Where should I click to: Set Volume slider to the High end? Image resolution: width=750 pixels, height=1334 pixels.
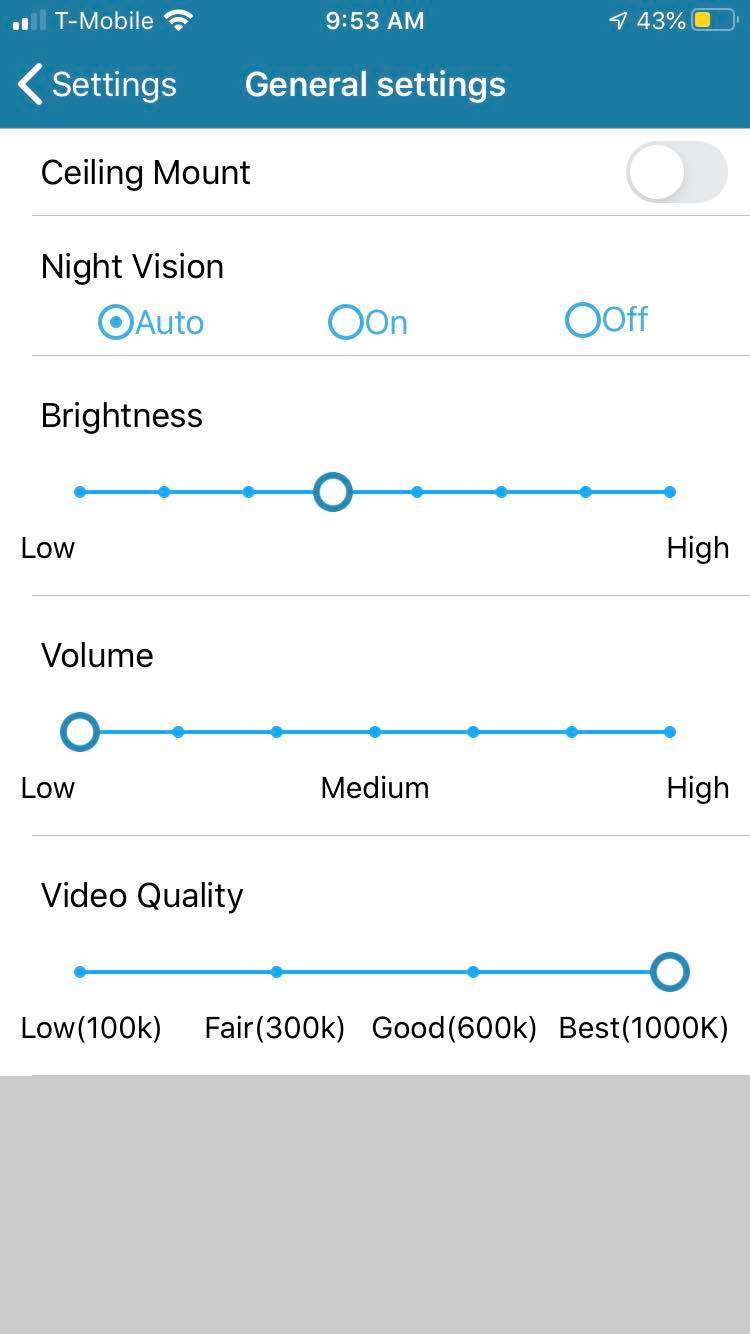tap(670, 732)
